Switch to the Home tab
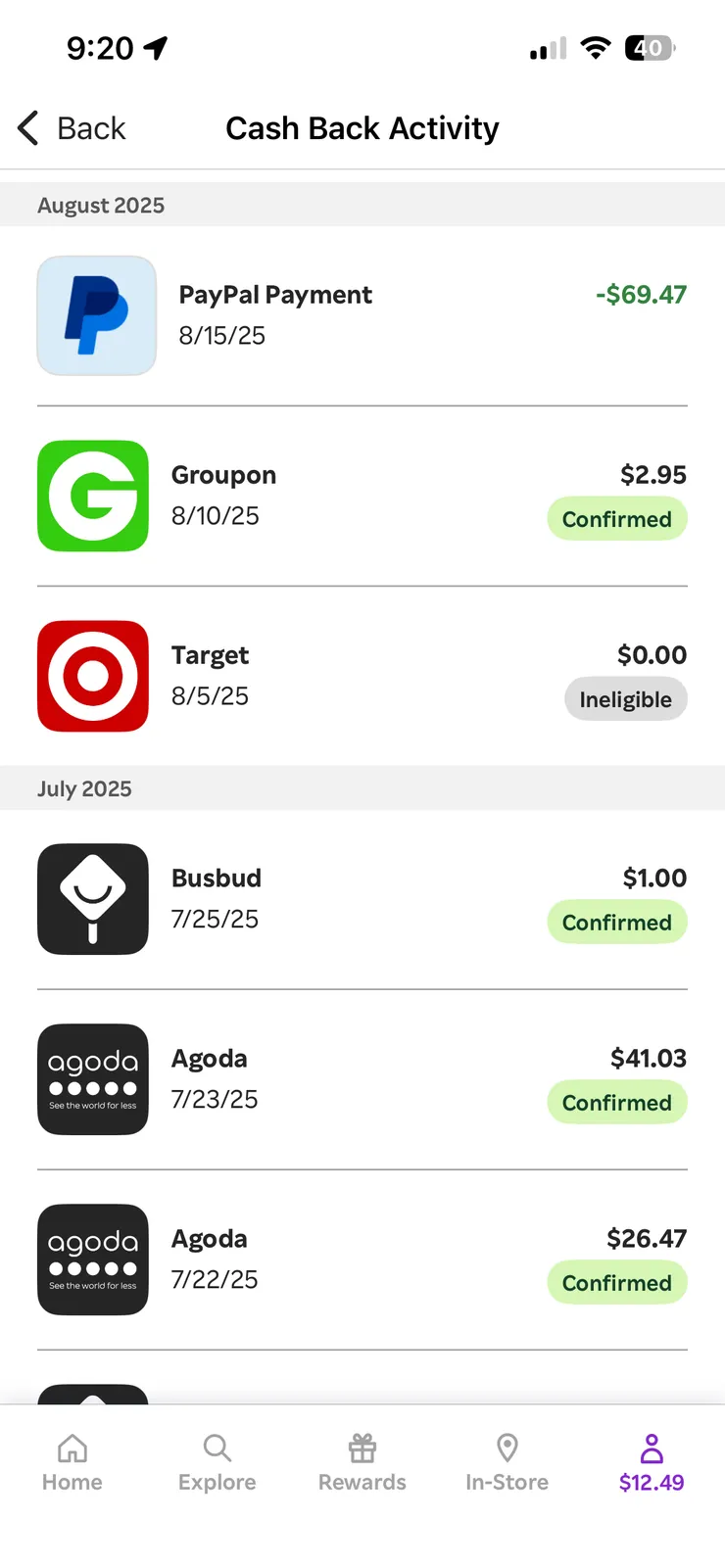Image resolution: width=725 pixels, height=1568 pixels. point(72,1462)
